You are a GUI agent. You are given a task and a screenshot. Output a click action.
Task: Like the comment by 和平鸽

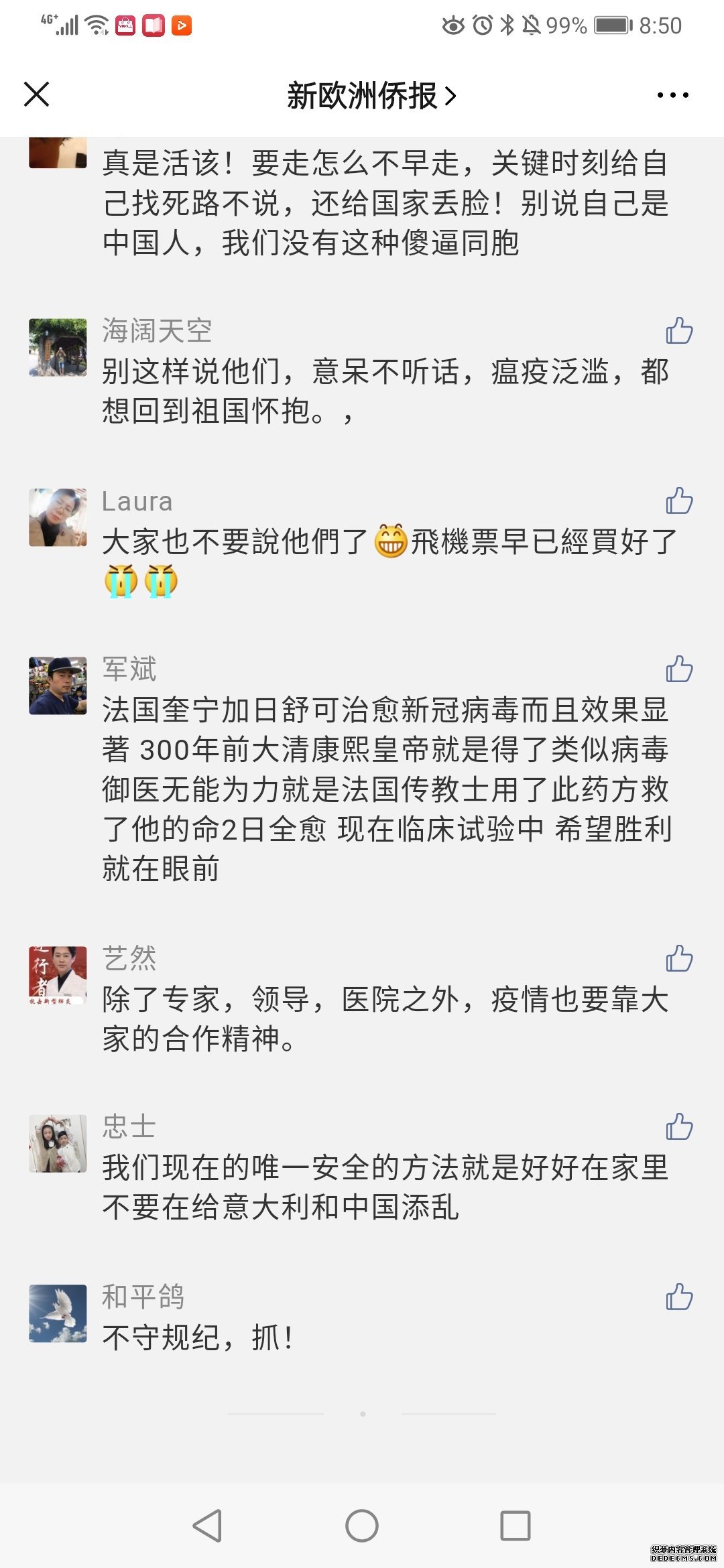point(679,1297)
